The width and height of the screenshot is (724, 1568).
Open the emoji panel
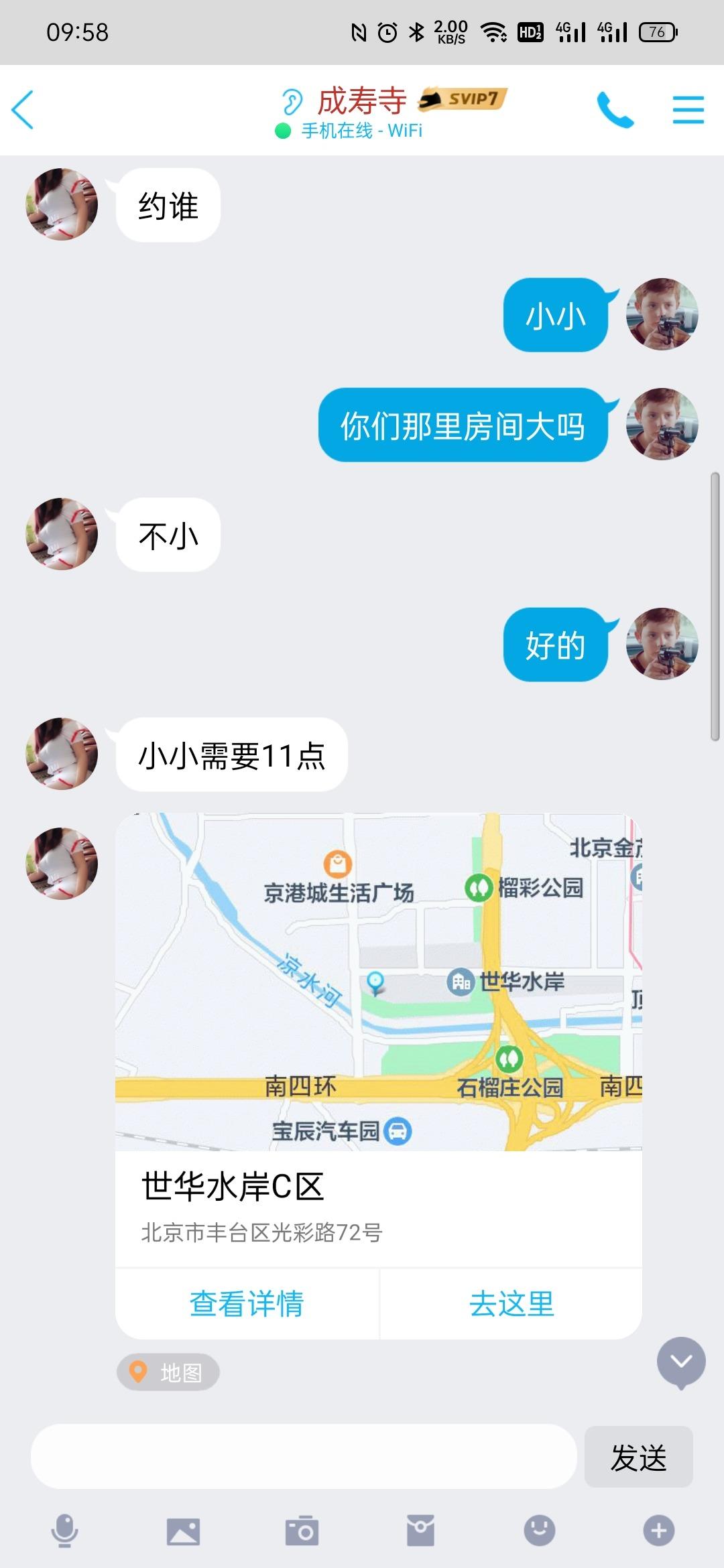click(x=540, y=1531)
